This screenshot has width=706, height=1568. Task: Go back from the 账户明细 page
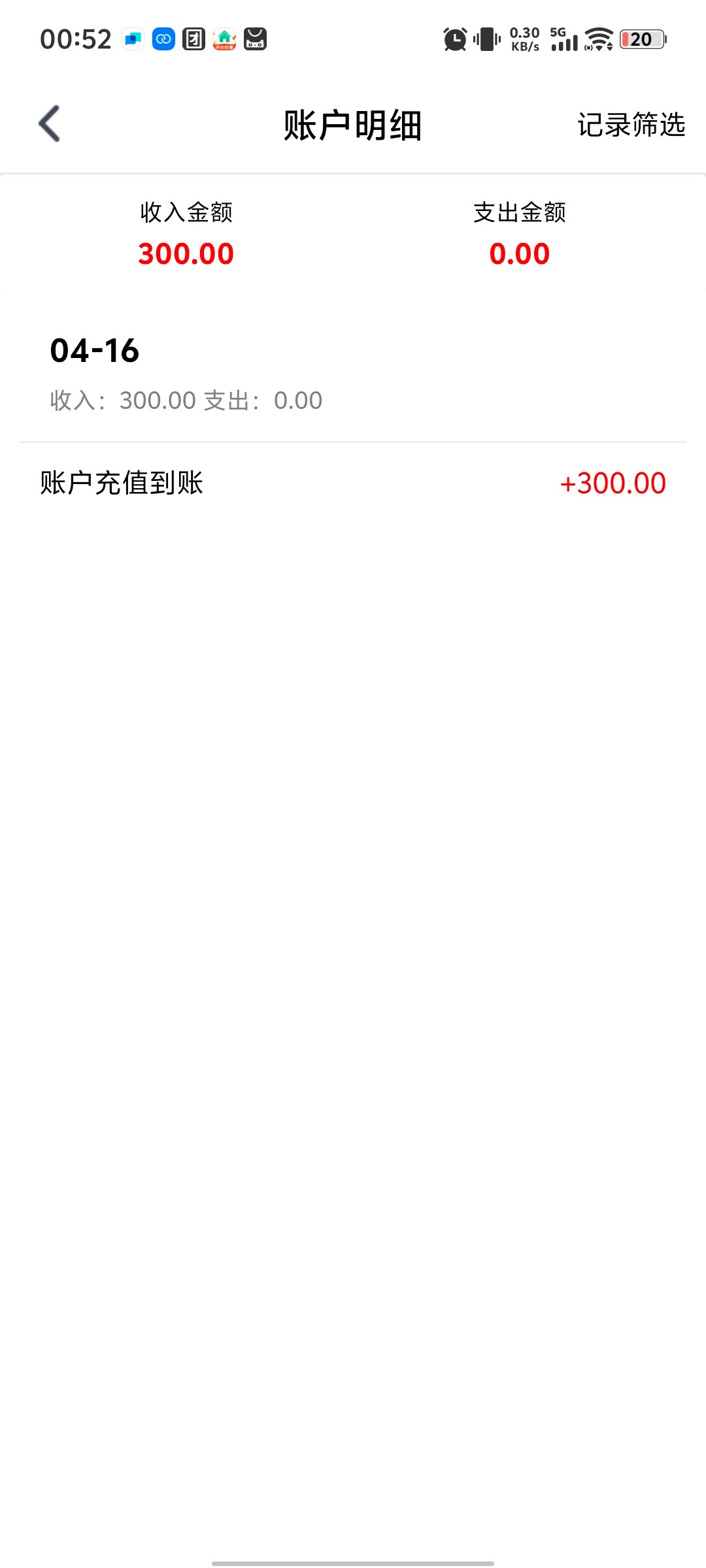click(50, 123)
